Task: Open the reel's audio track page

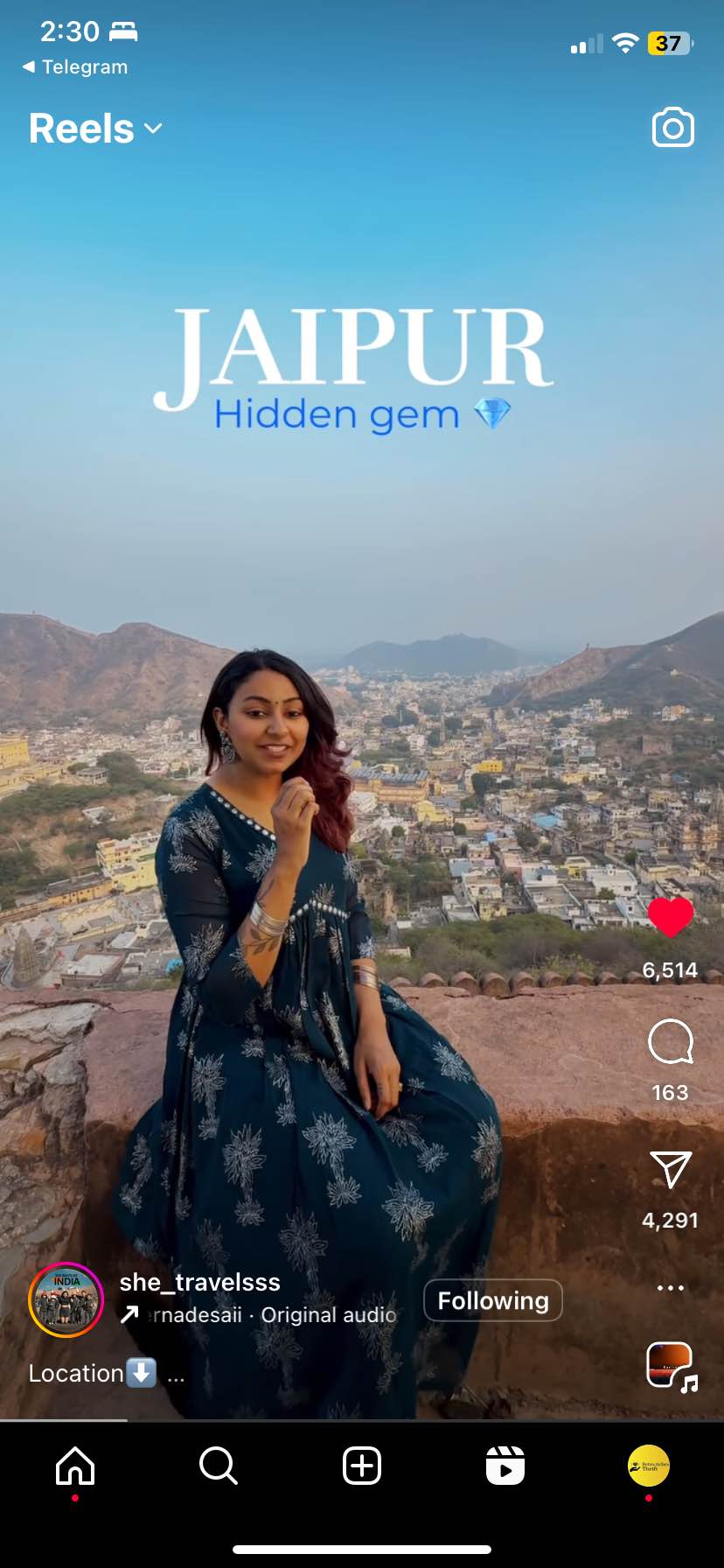Action: 671,1366
